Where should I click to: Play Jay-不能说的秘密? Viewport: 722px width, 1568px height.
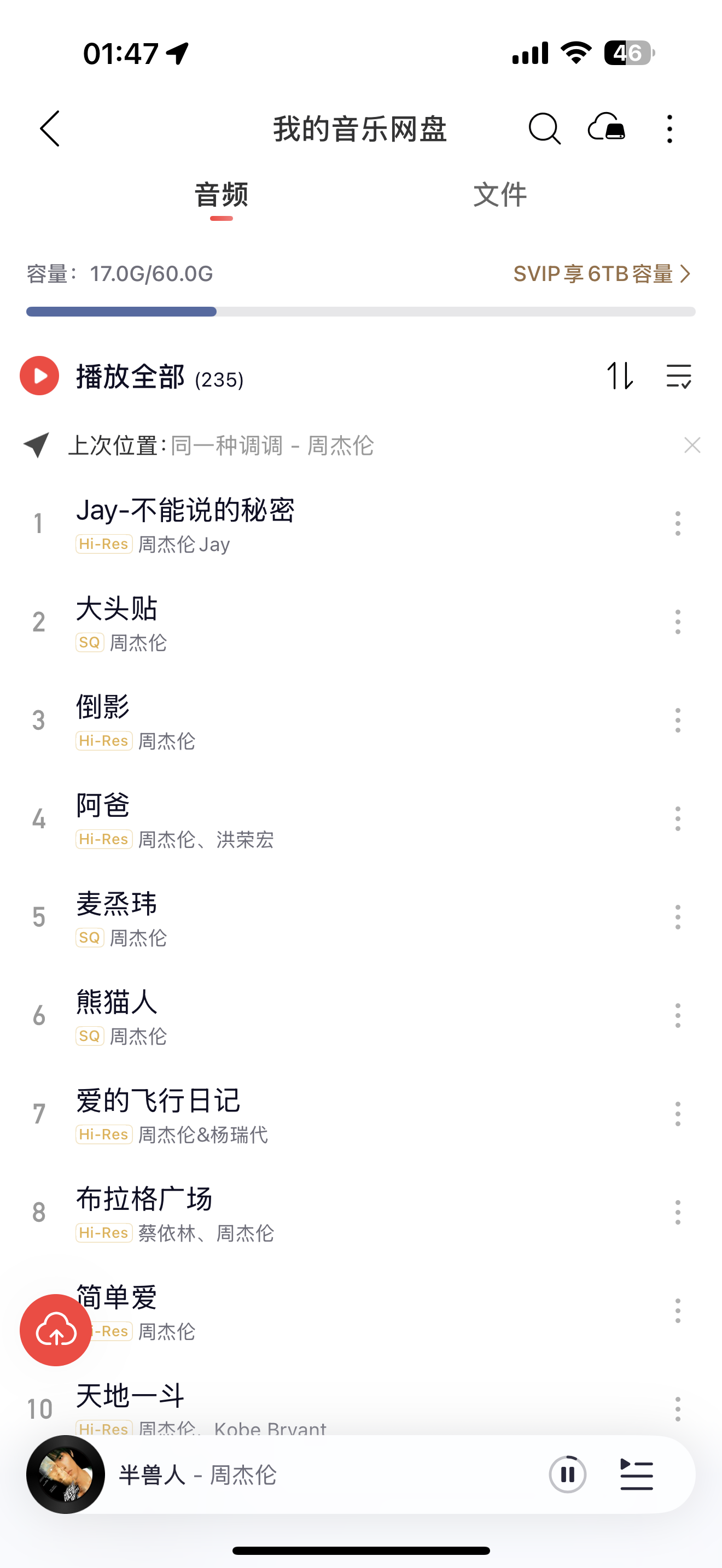point(185,510)
